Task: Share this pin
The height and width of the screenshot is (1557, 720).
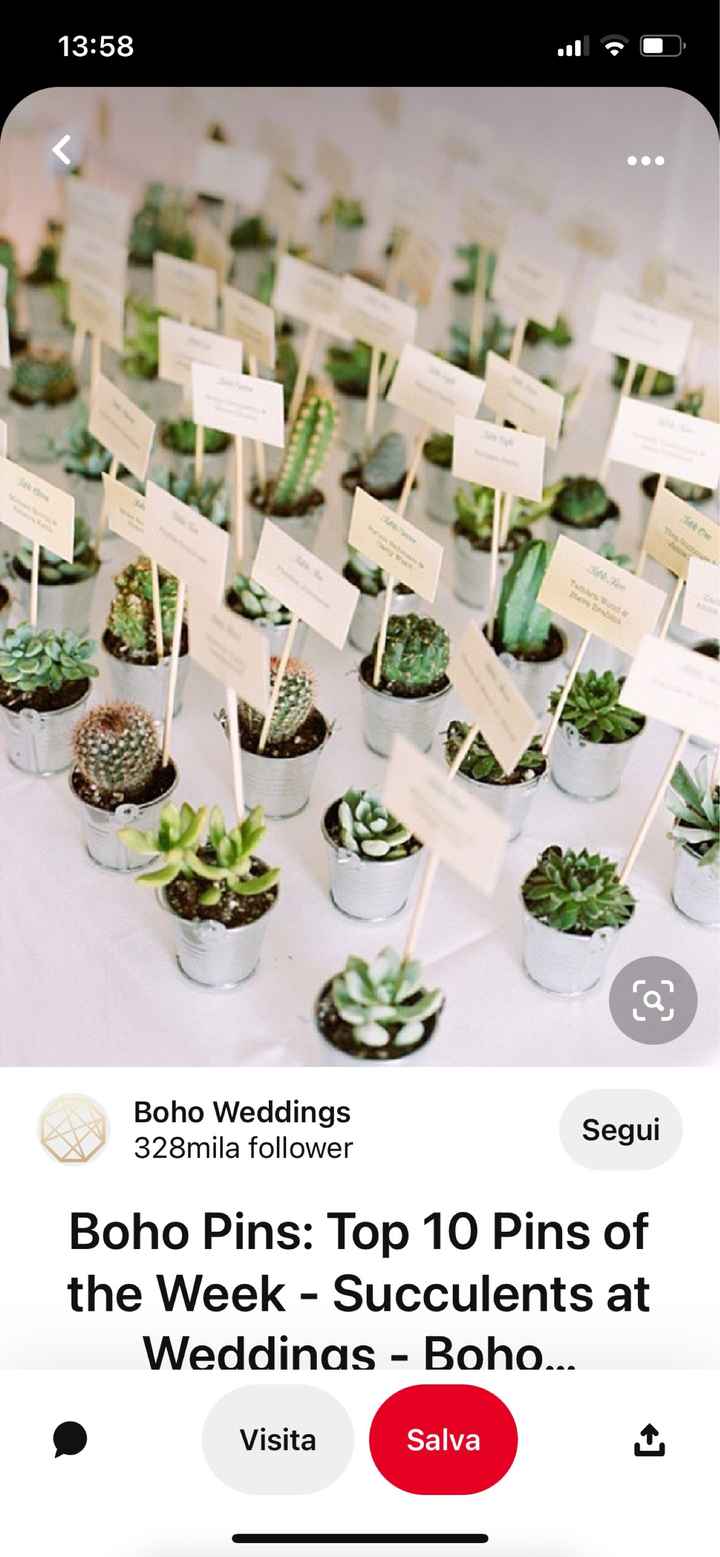Action: click(x=650, y=1440)
